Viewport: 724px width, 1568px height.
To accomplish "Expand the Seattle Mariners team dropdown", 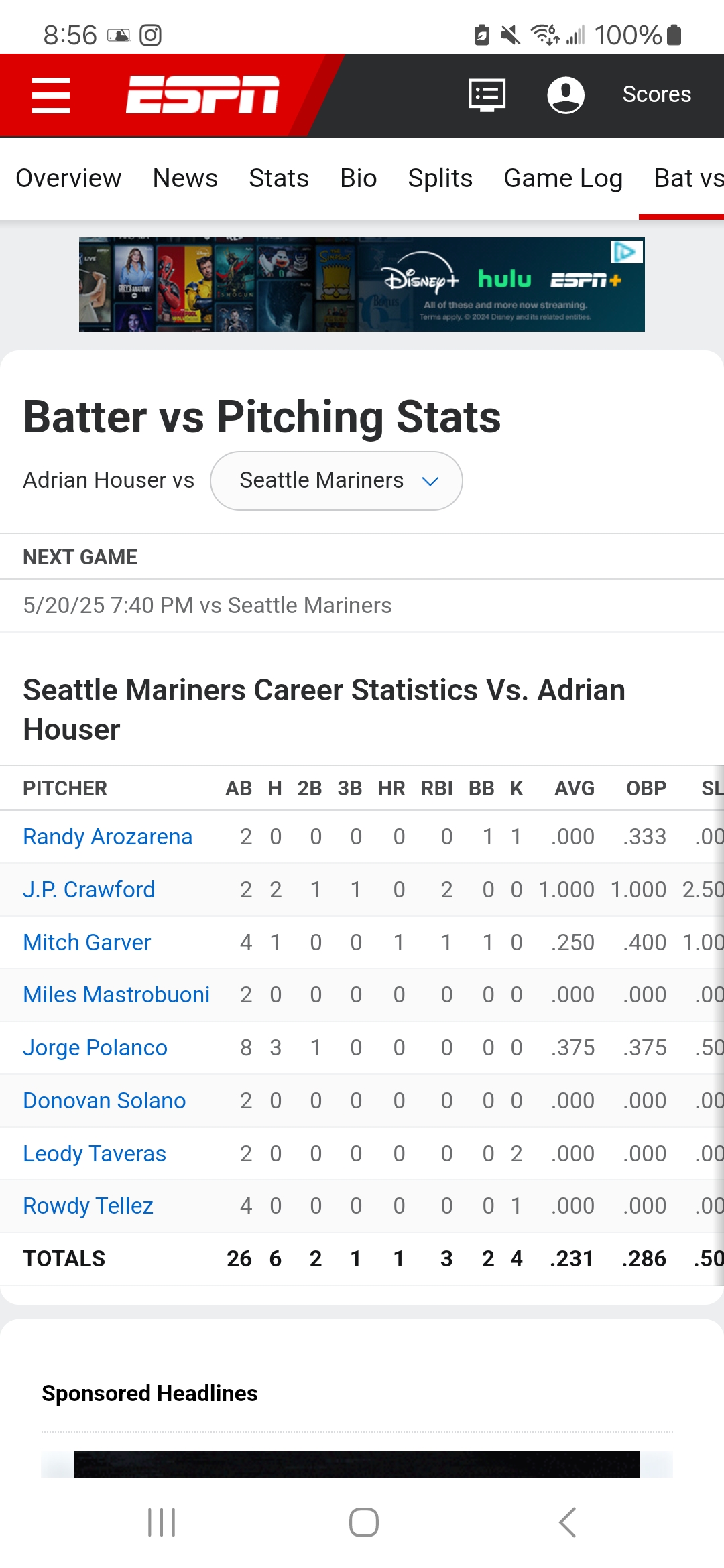I will tap(337, 480).
